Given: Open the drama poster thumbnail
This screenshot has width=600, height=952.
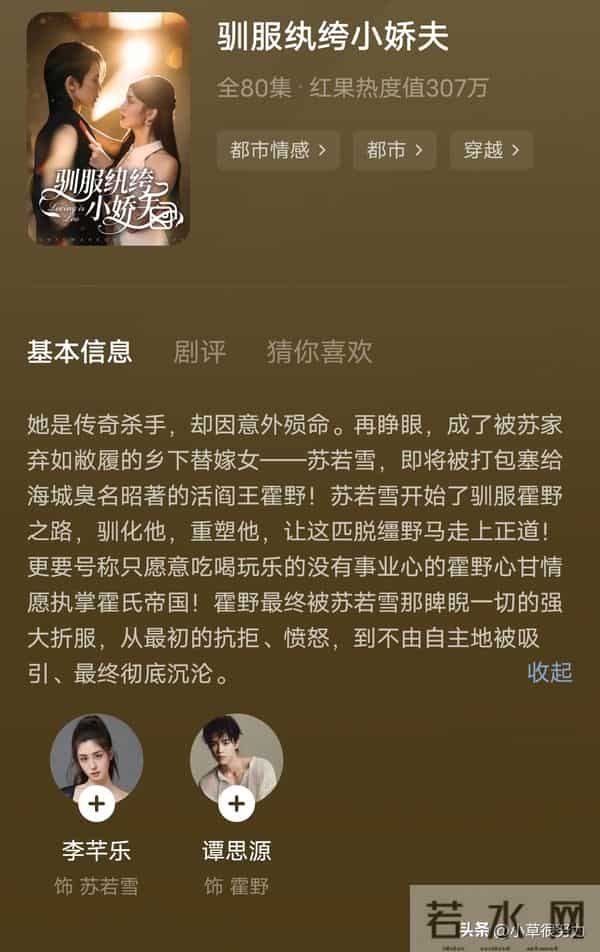Looking at the screenshot, I should [108, 128].
